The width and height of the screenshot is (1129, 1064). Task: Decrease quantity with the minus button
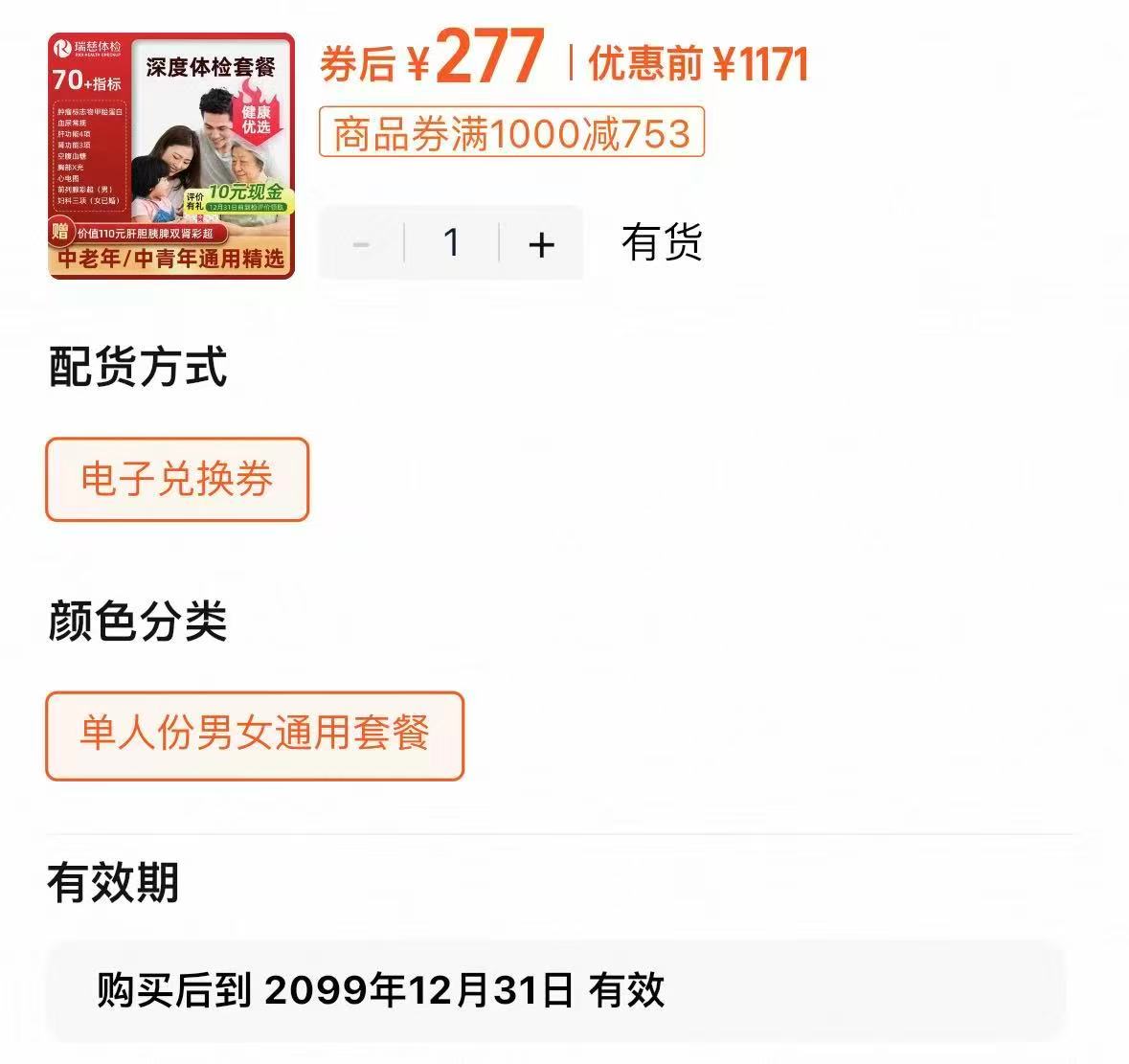(x=361, y=244)
